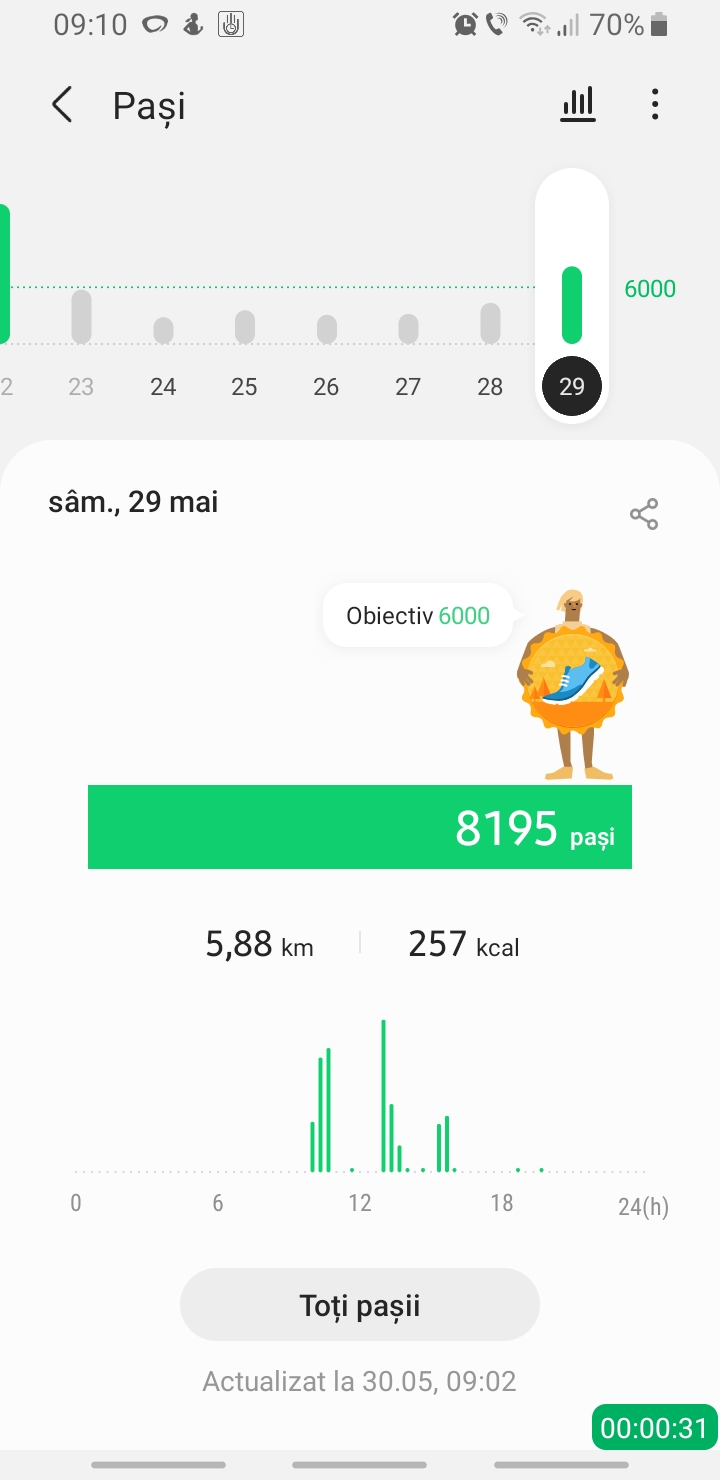Select day 27 in the step chart

pyautogui.click(x=408, y=340)
